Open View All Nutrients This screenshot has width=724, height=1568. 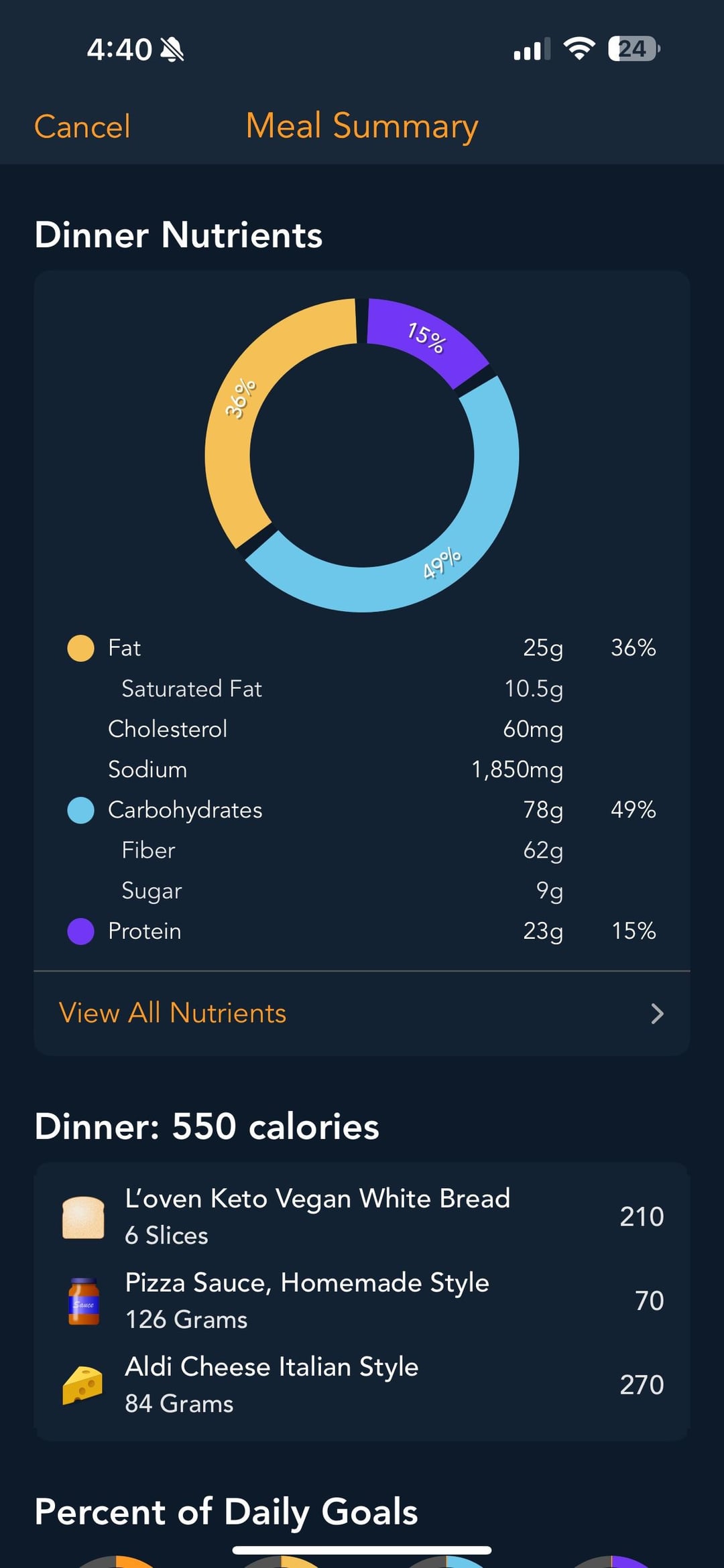click(x=362, y=1013)
